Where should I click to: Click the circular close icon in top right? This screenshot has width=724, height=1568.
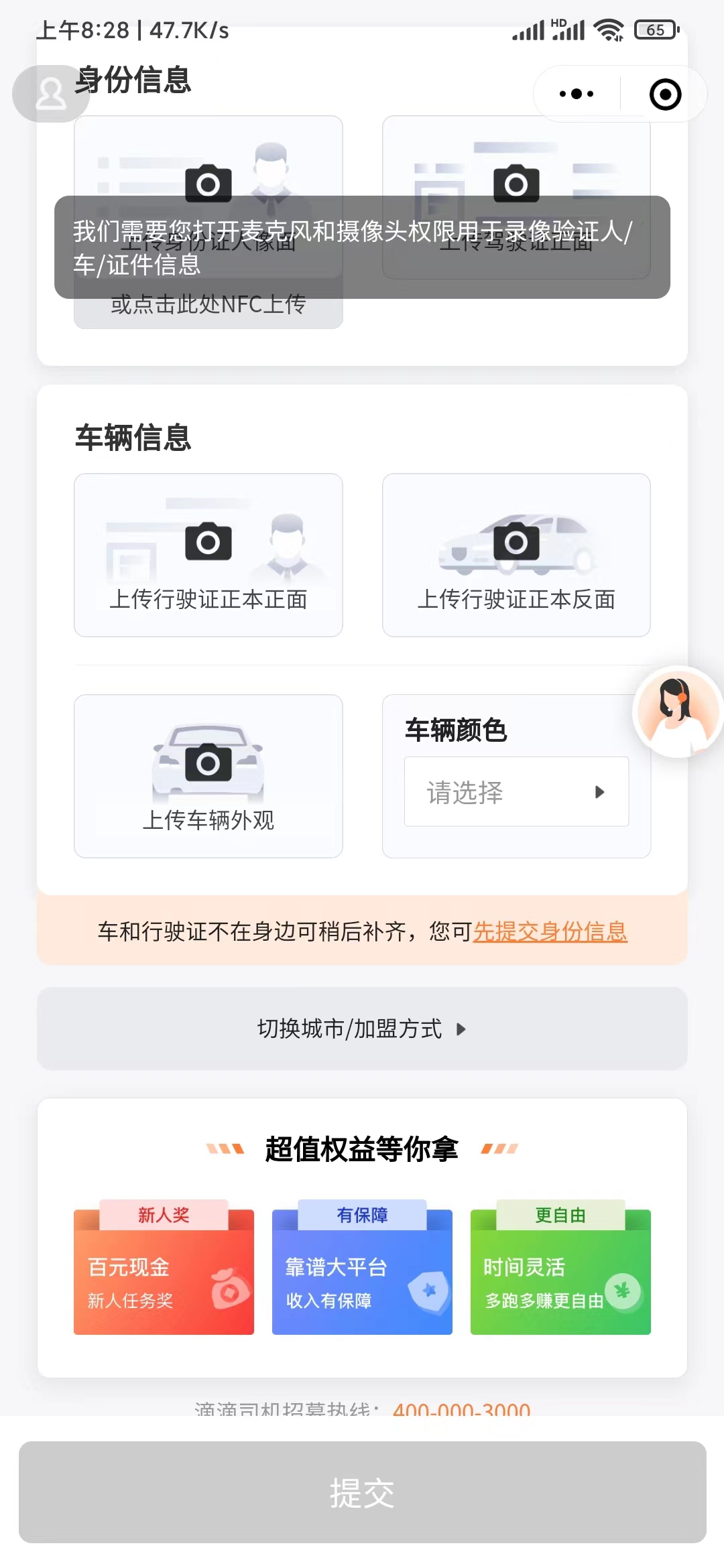[x=664, y=94]
